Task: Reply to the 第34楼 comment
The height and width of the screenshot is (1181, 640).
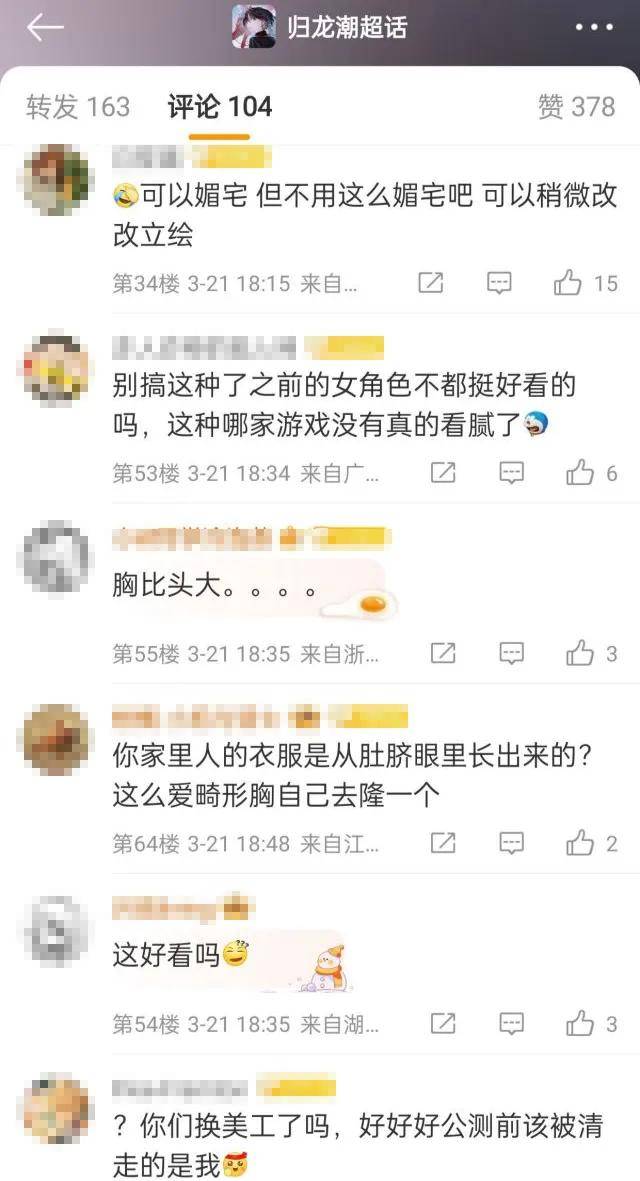Action: (x=499, y=283)
